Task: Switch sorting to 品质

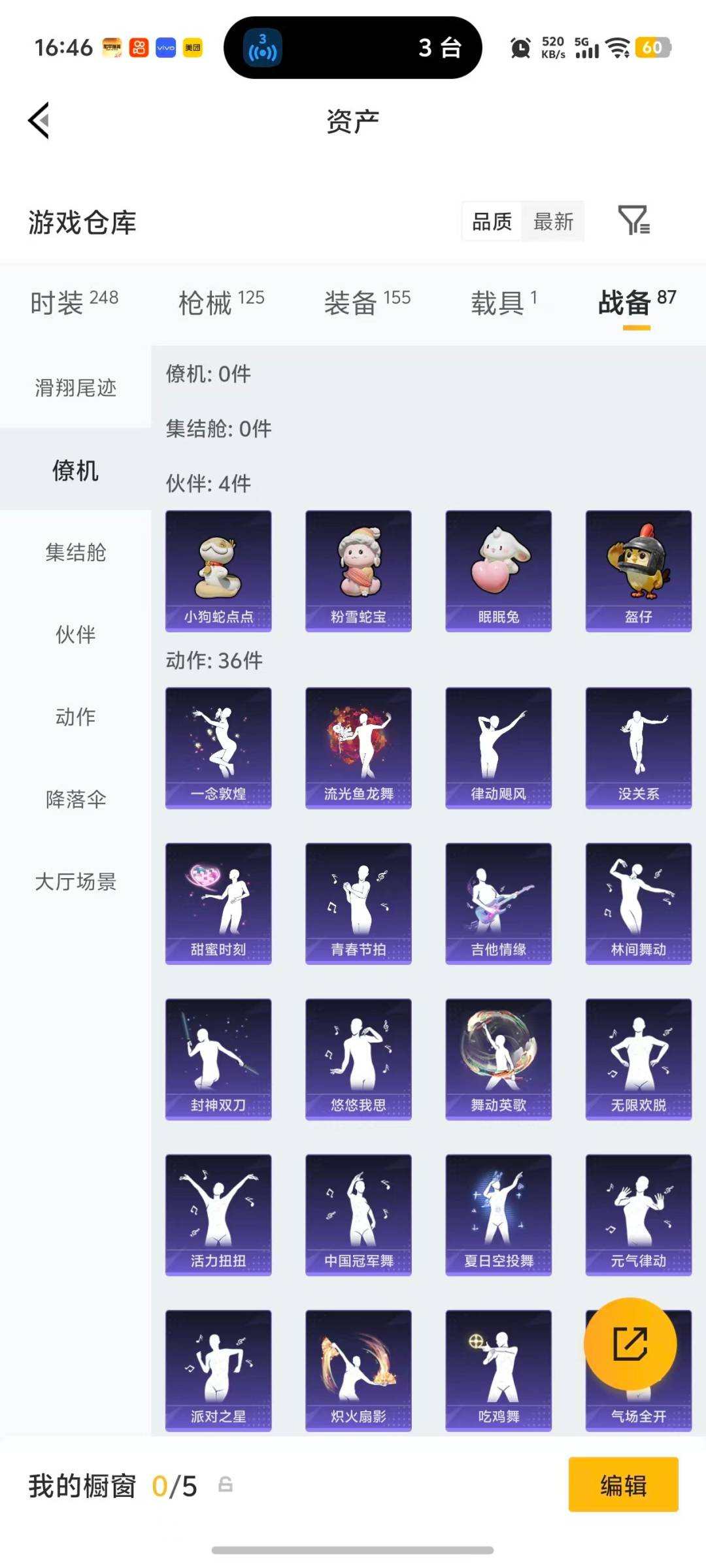Action: 490,222
